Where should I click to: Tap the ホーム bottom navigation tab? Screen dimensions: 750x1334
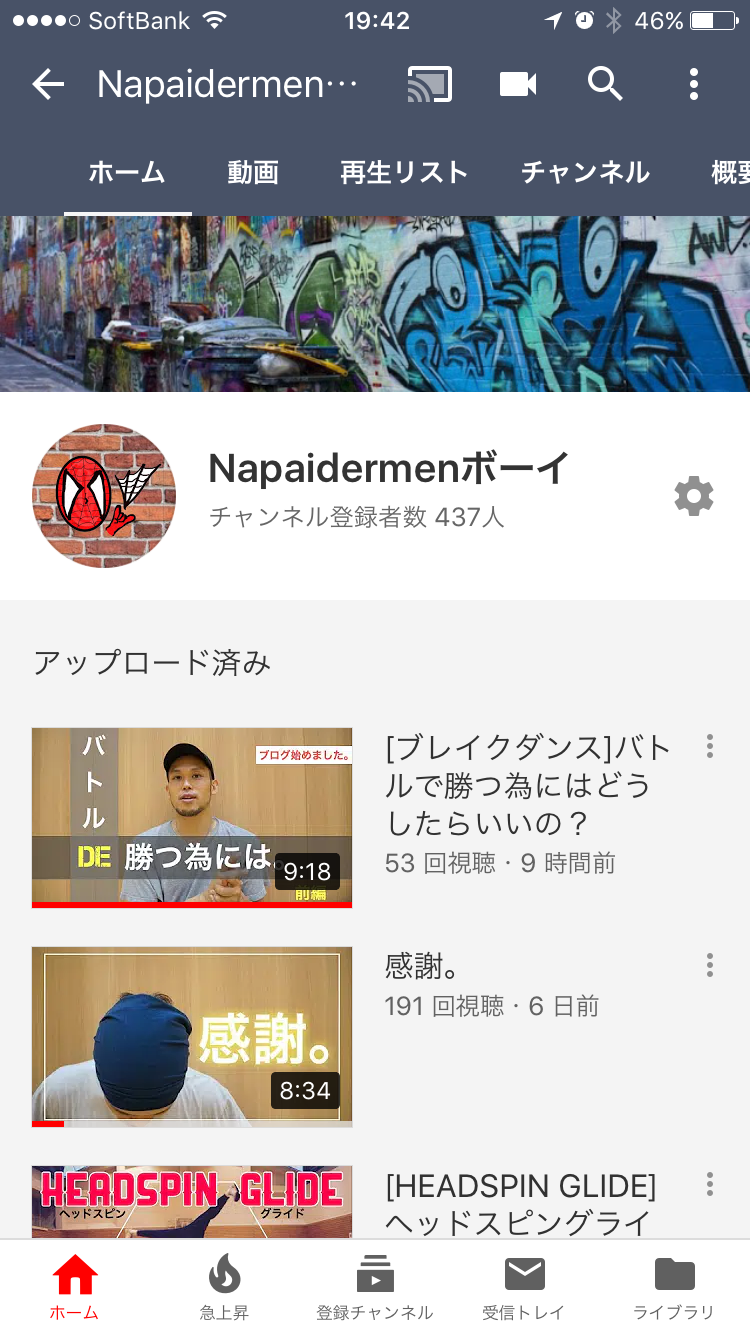[x=75, y=1288]
